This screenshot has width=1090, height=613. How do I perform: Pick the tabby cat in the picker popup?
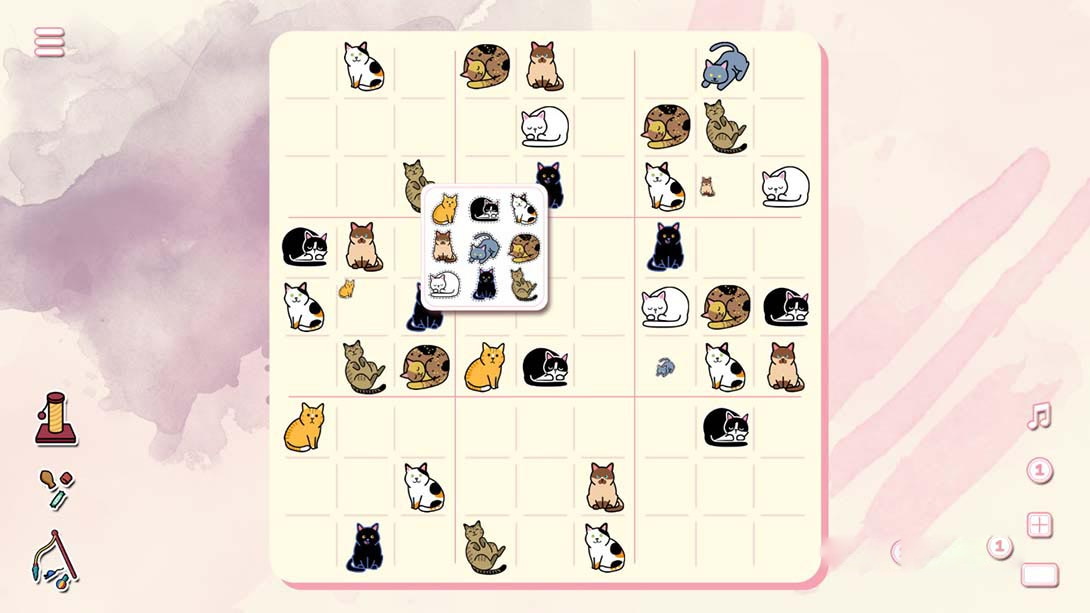524,285
